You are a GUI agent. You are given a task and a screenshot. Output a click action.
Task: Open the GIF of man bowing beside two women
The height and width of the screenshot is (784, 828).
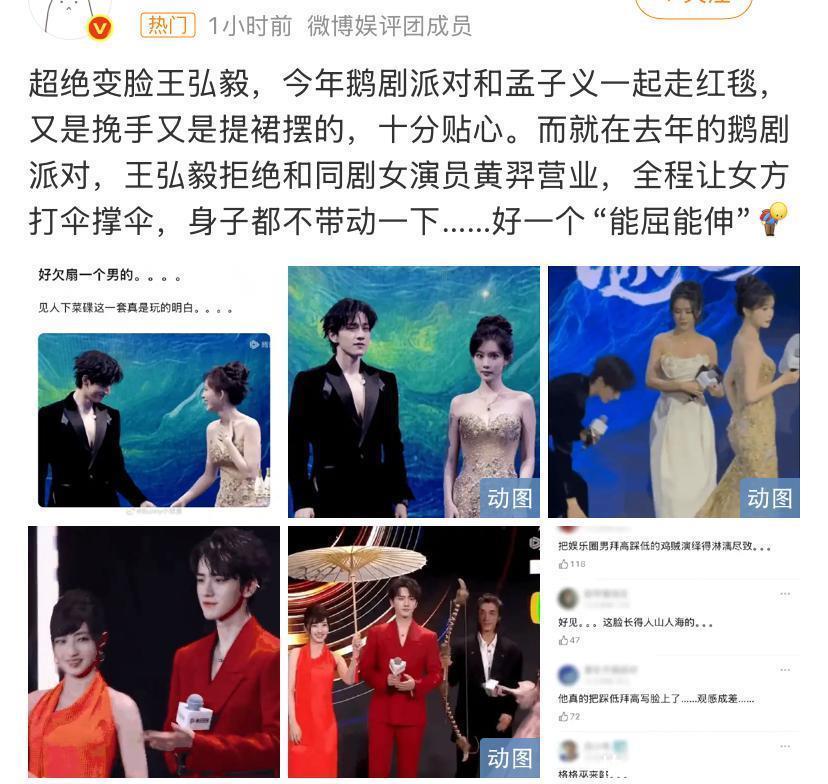[674, 391]
